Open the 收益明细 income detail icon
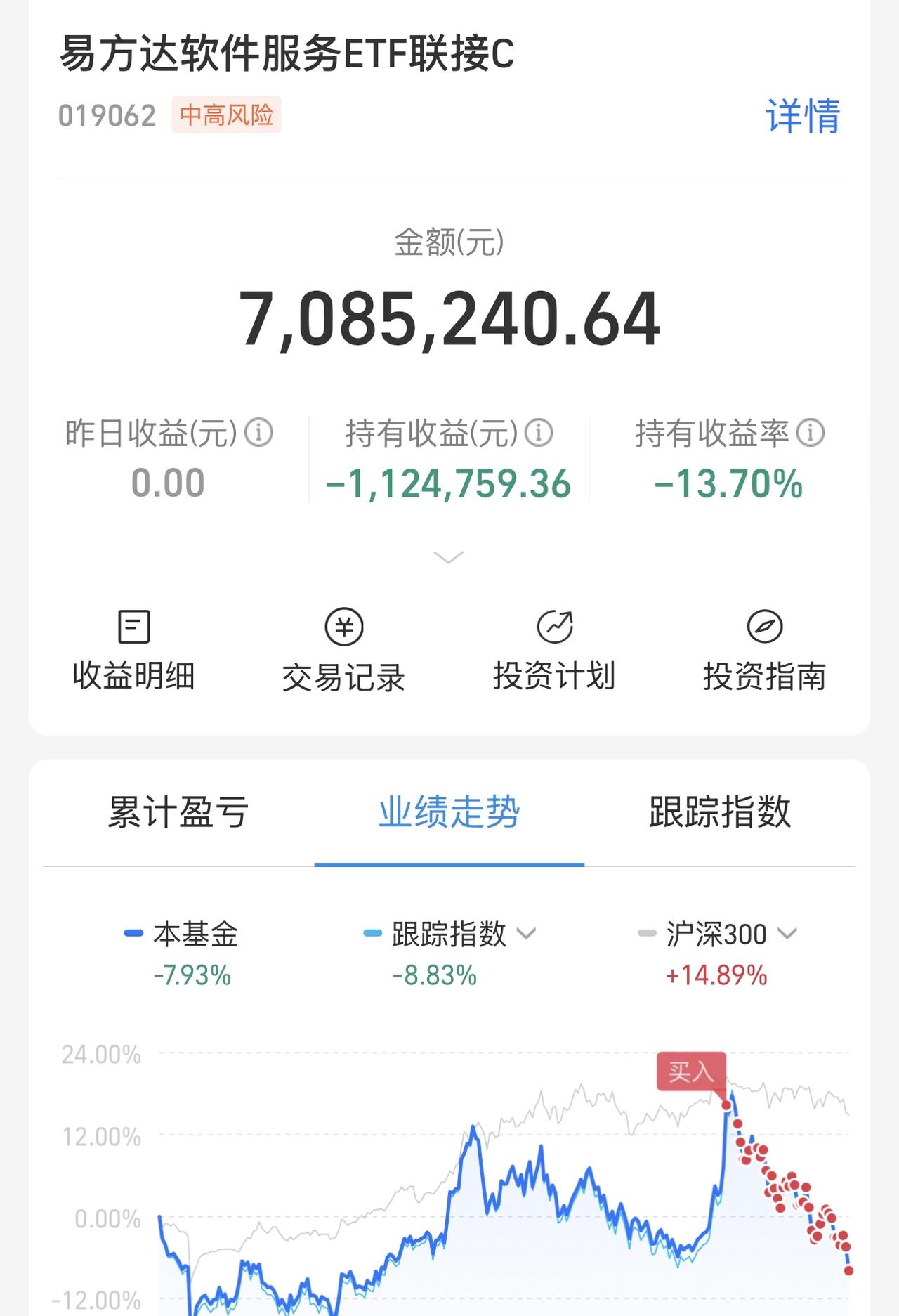899x1316 pixels. [x=135, y=646]
